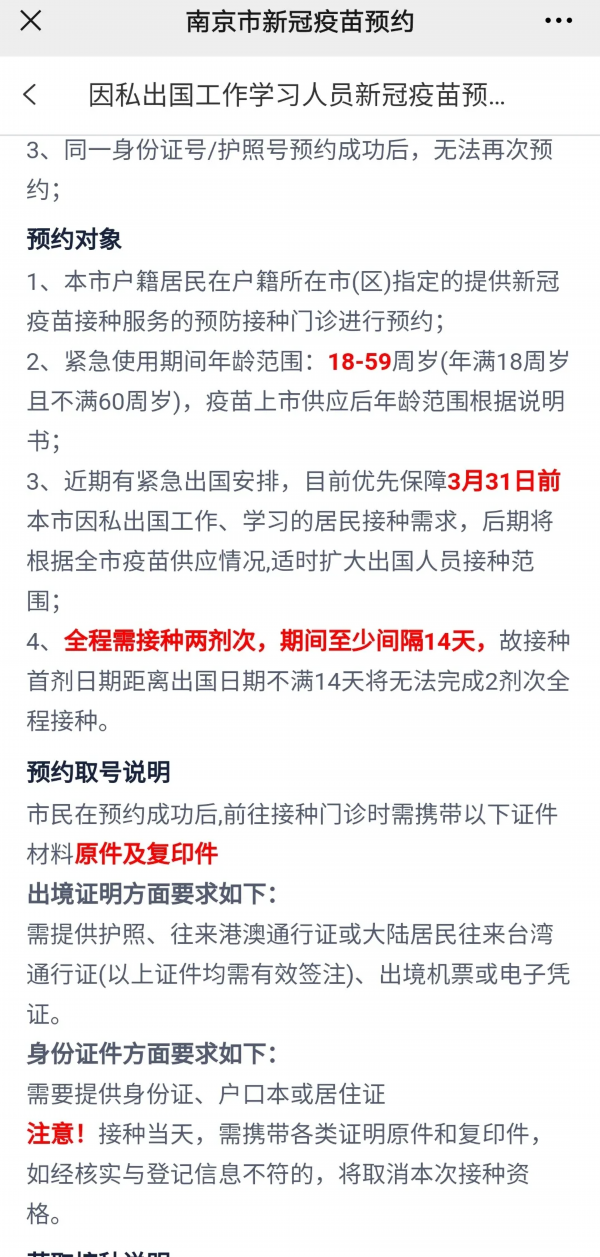Open the three-dot more options menu
The height and width of the screenshot is (1257, 600).
point(558,21)
